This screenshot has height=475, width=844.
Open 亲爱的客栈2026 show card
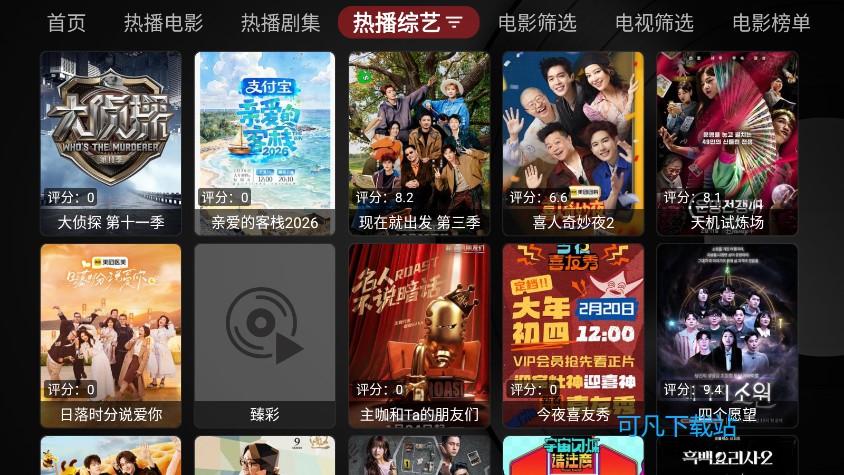(265, 142)
